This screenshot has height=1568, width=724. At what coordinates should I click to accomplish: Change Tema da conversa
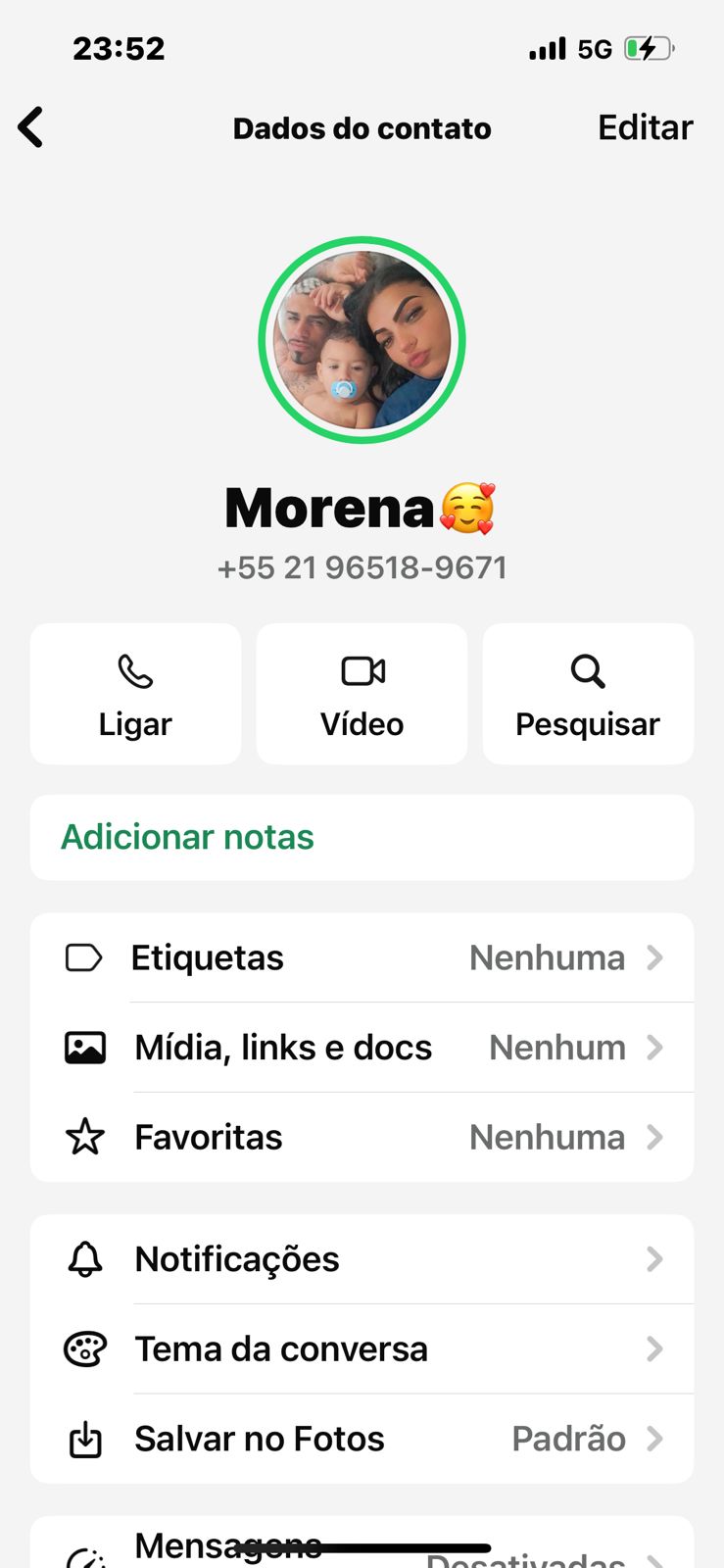pos(362,1349)
